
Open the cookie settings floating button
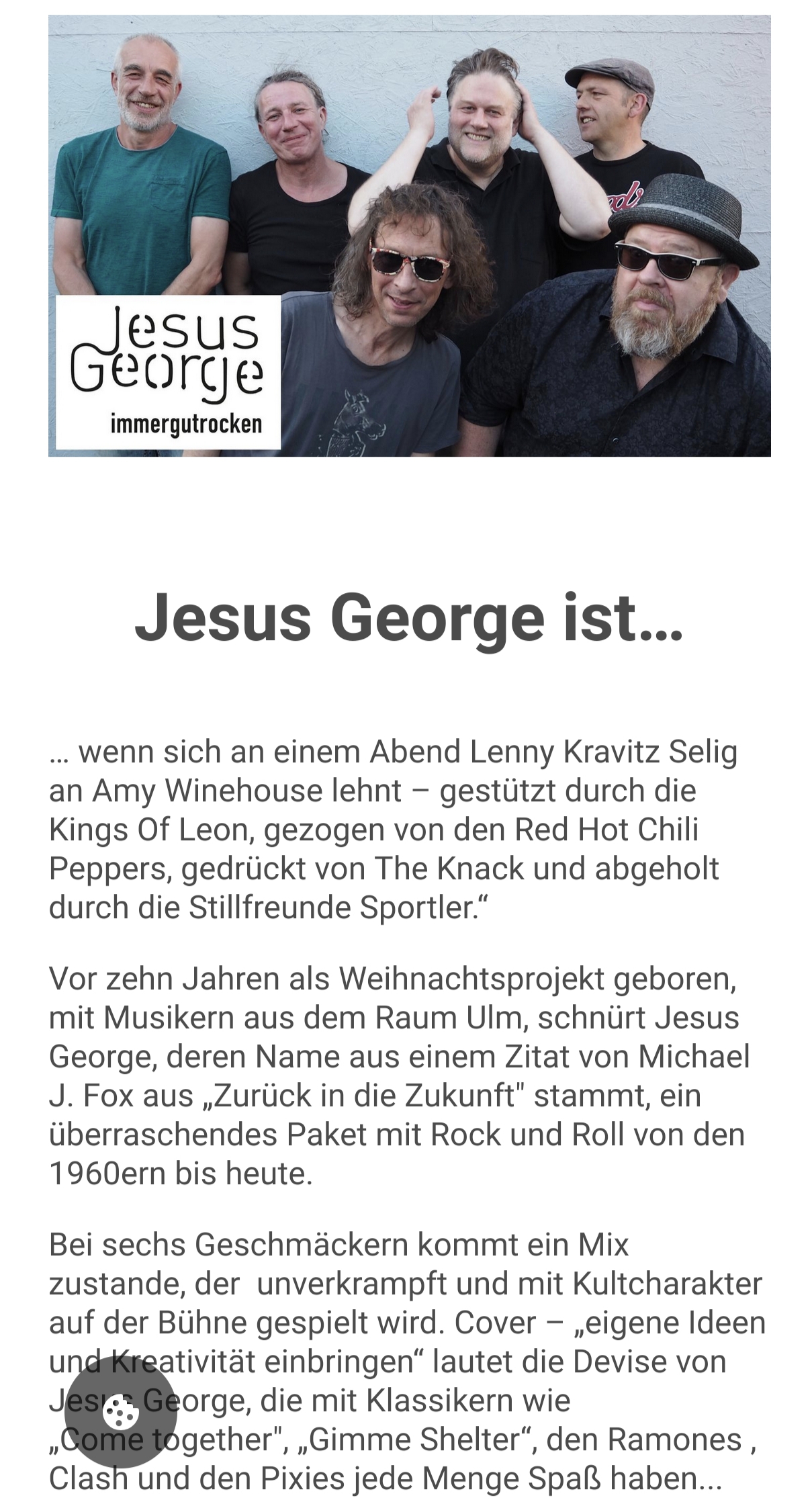[120, 1411]
